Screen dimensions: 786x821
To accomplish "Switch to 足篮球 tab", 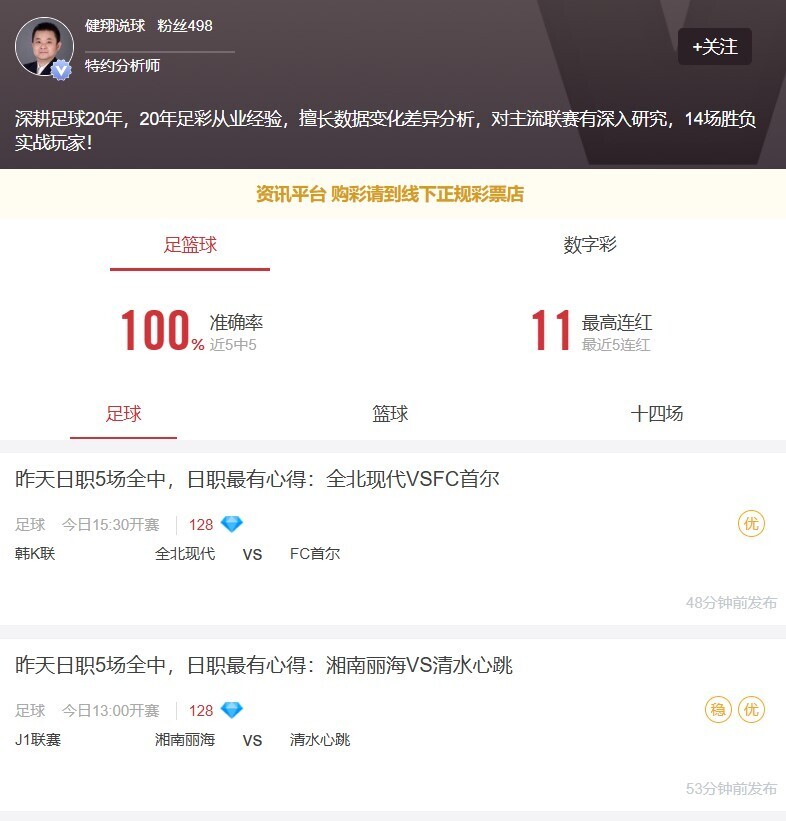I will [190, 245].
